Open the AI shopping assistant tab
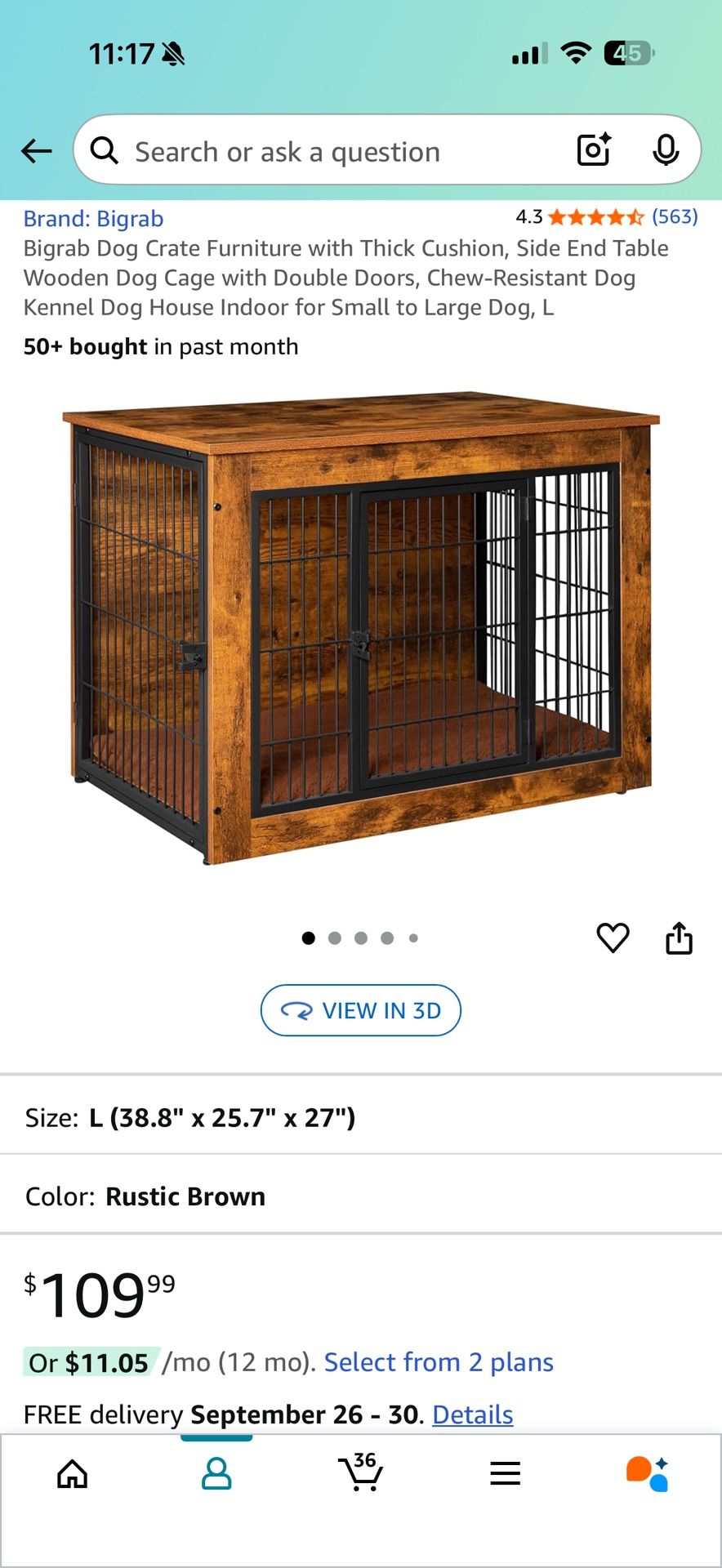The image size is (722, 1568). pos(648,1474)
